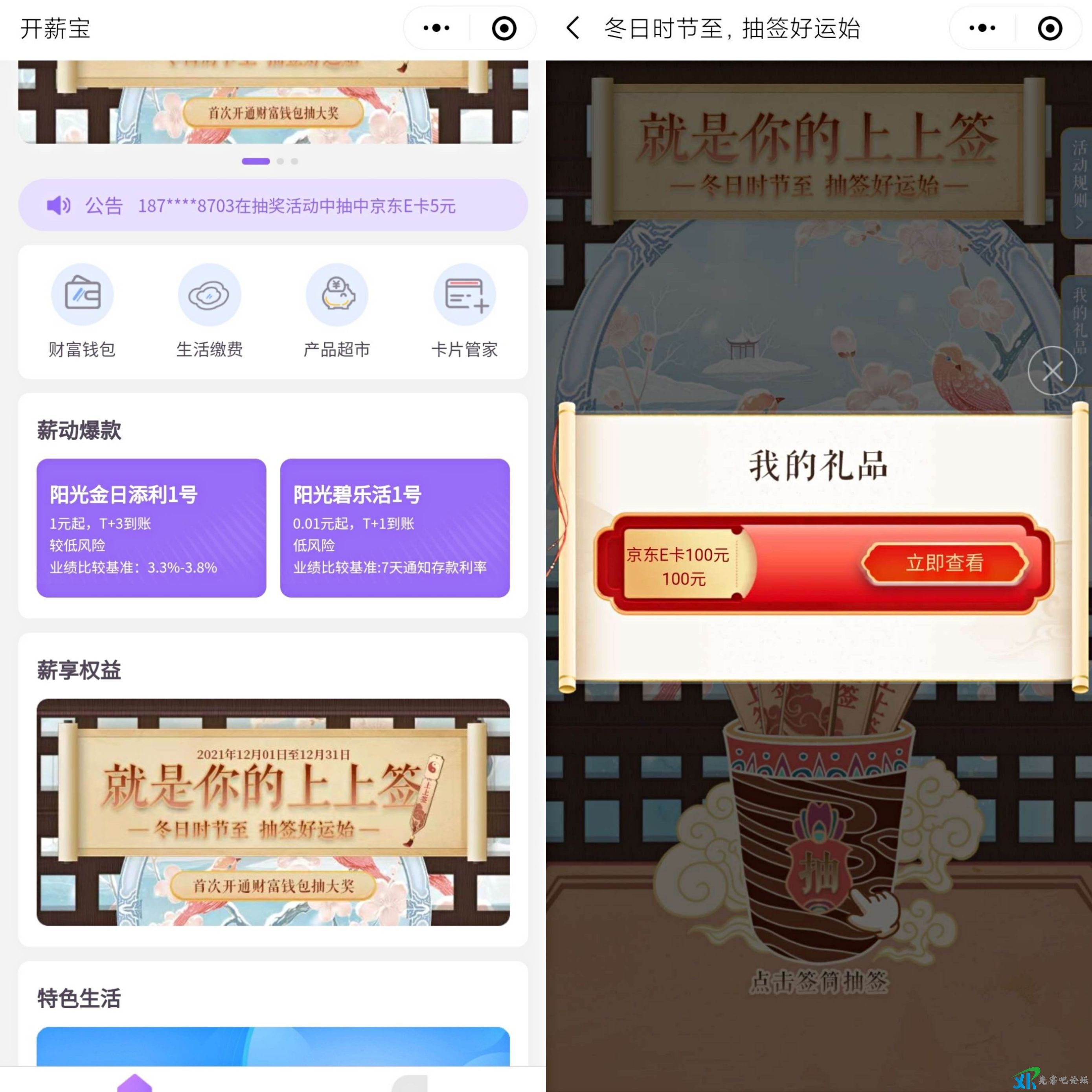Open 卡片管家 card manager

click(x=465, y=310)
